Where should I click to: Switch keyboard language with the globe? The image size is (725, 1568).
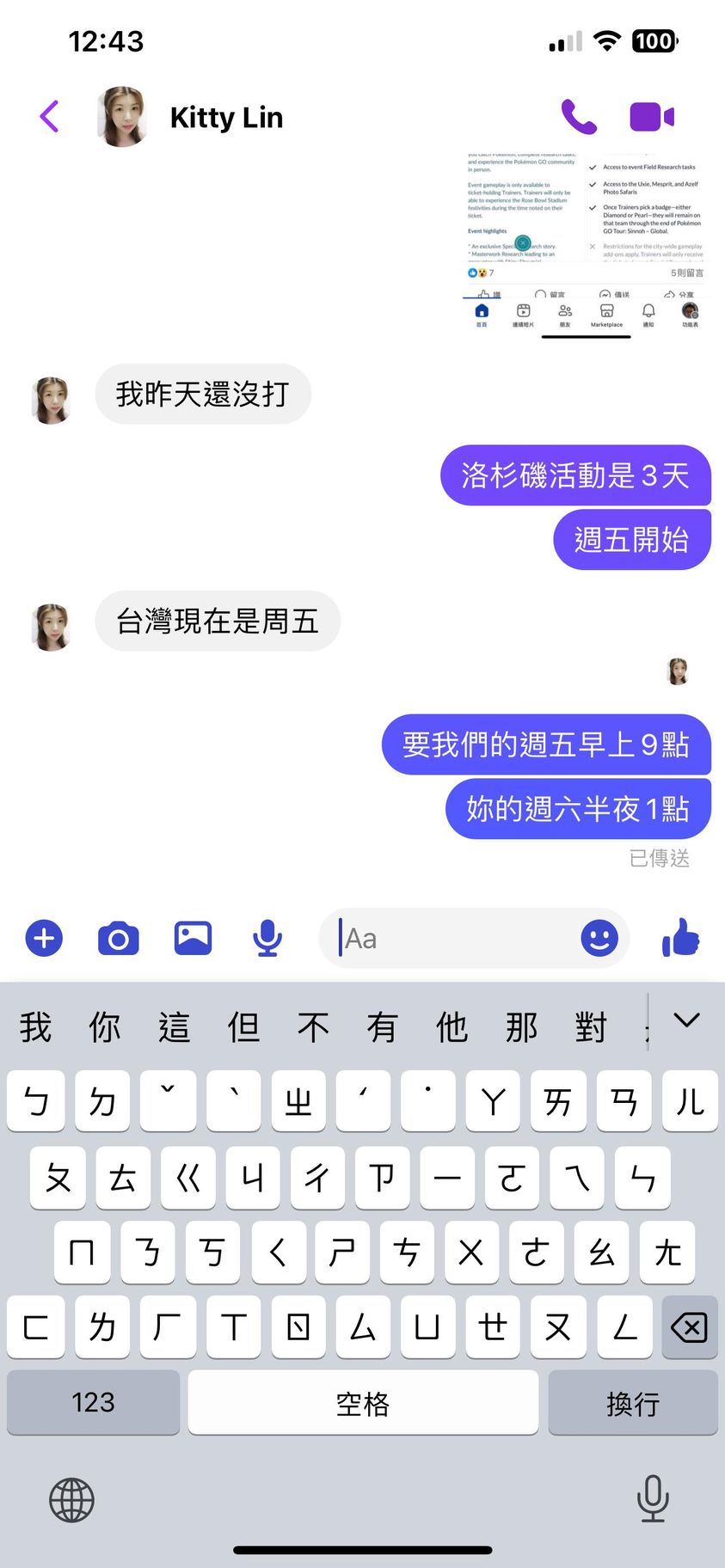coord(71,1500)
